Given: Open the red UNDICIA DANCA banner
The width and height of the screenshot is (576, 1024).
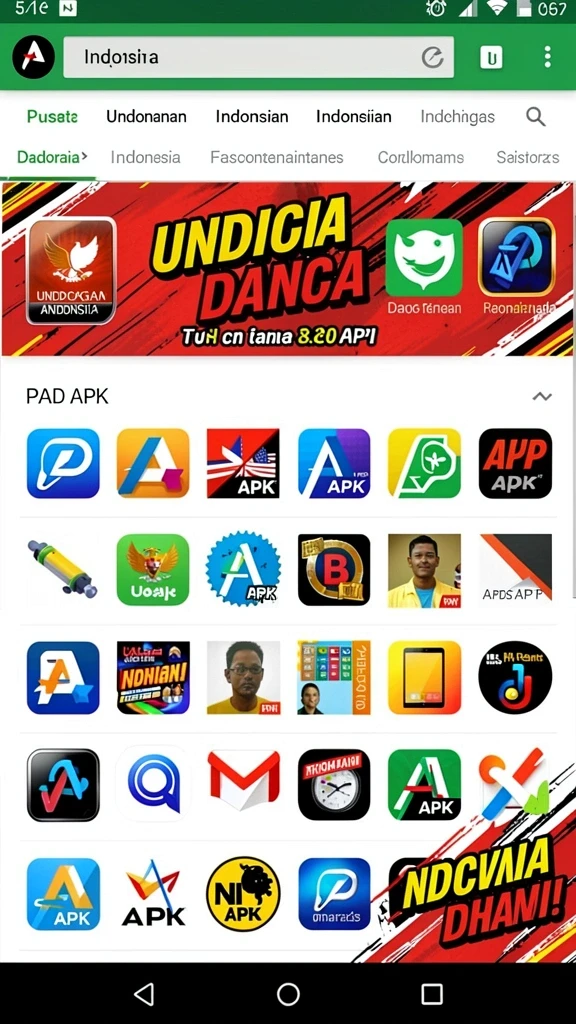Looking at the screenshot, I should tap(288, 269).
